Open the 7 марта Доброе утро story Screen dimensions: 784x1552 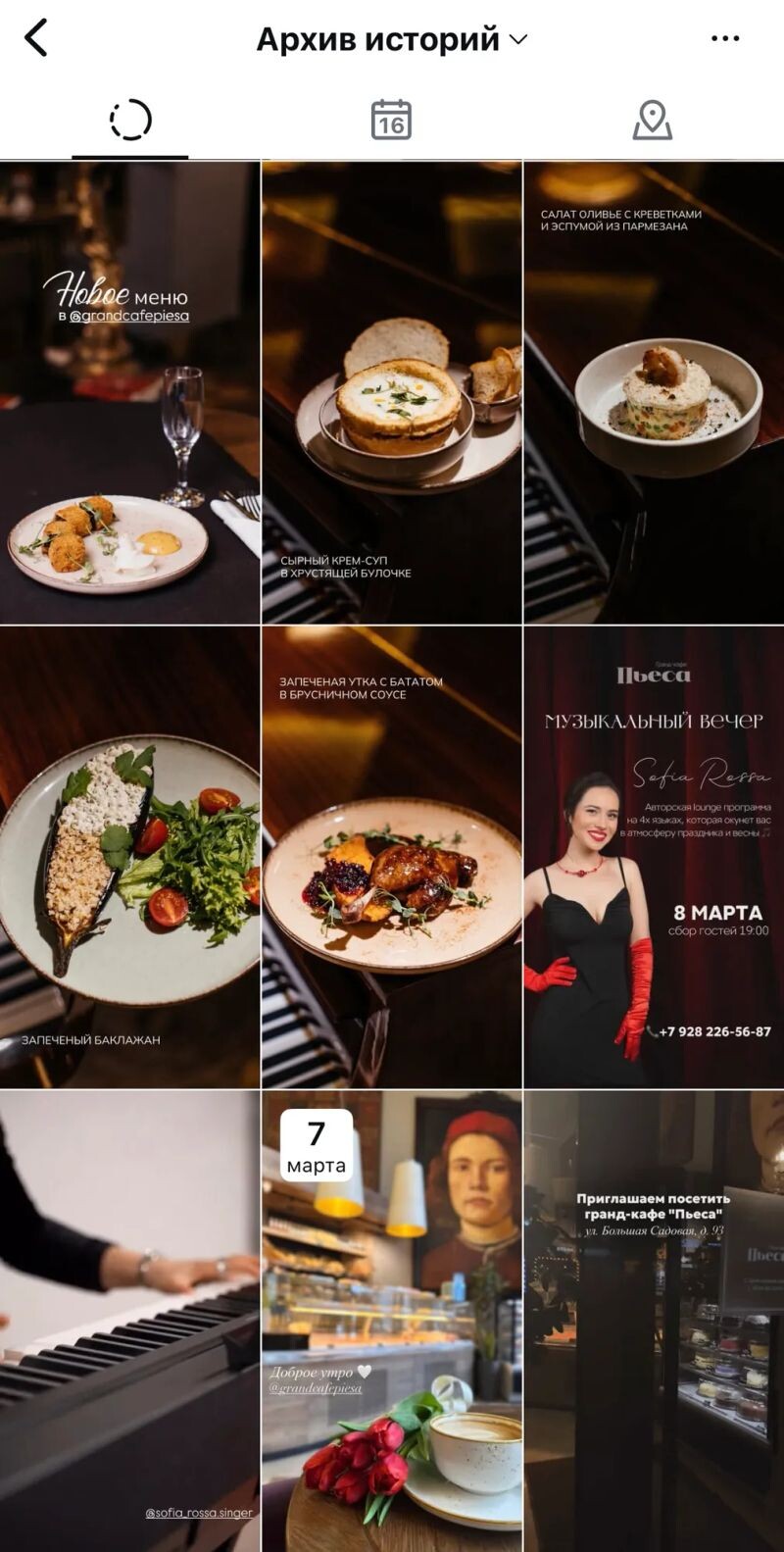(x=392, y=1320)
